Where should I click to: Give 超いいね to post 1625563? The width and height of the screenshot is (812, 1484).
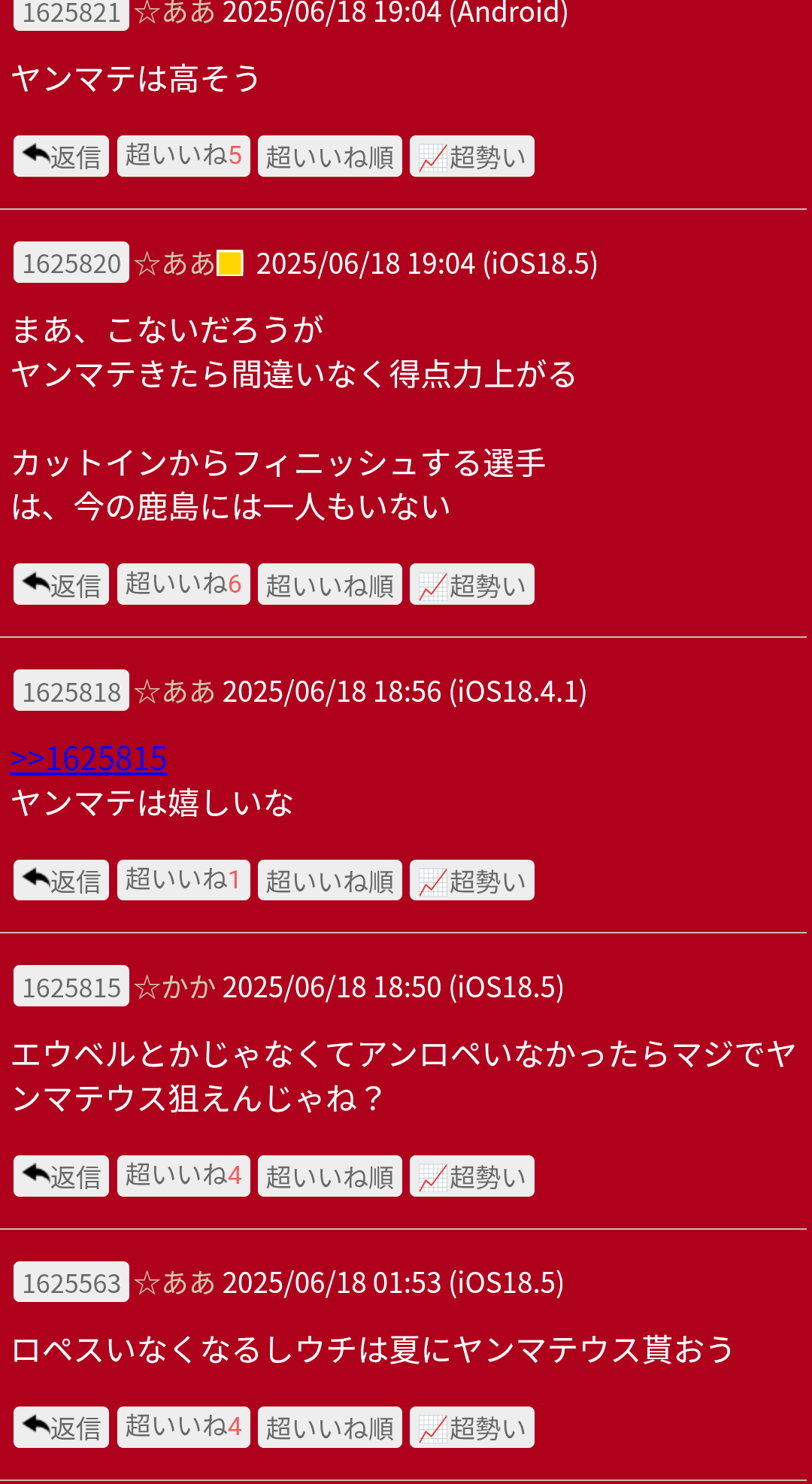(x=183, y=1428)
